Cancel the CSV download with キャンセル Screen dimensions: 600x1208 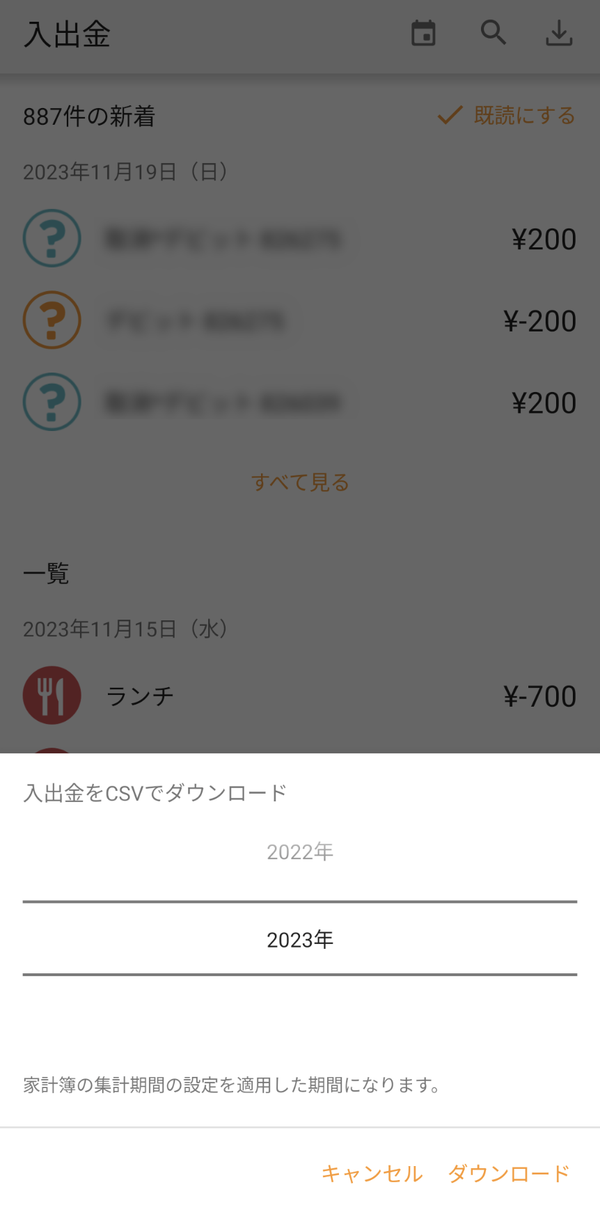[372, 1173]
